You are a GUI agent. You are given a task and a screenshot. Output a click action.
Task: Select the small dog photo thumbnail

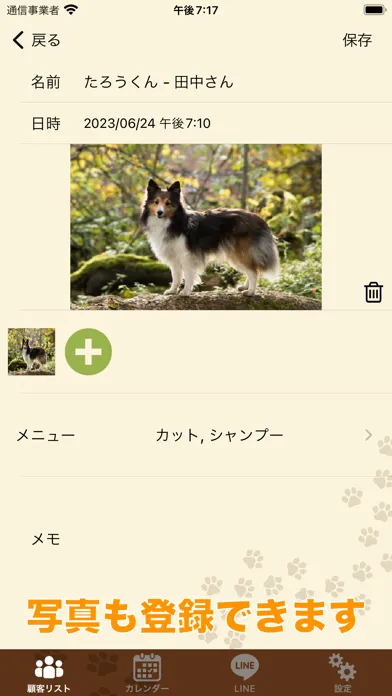click(32, 352)
